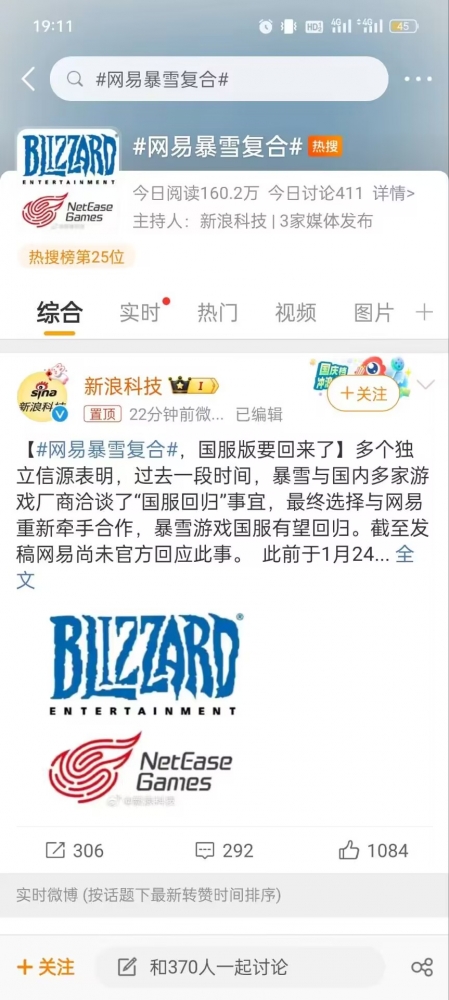The image size is (449, 1000).
Task: Repost the 新浪科技 post (306)
Action: (x=74, y=850)
